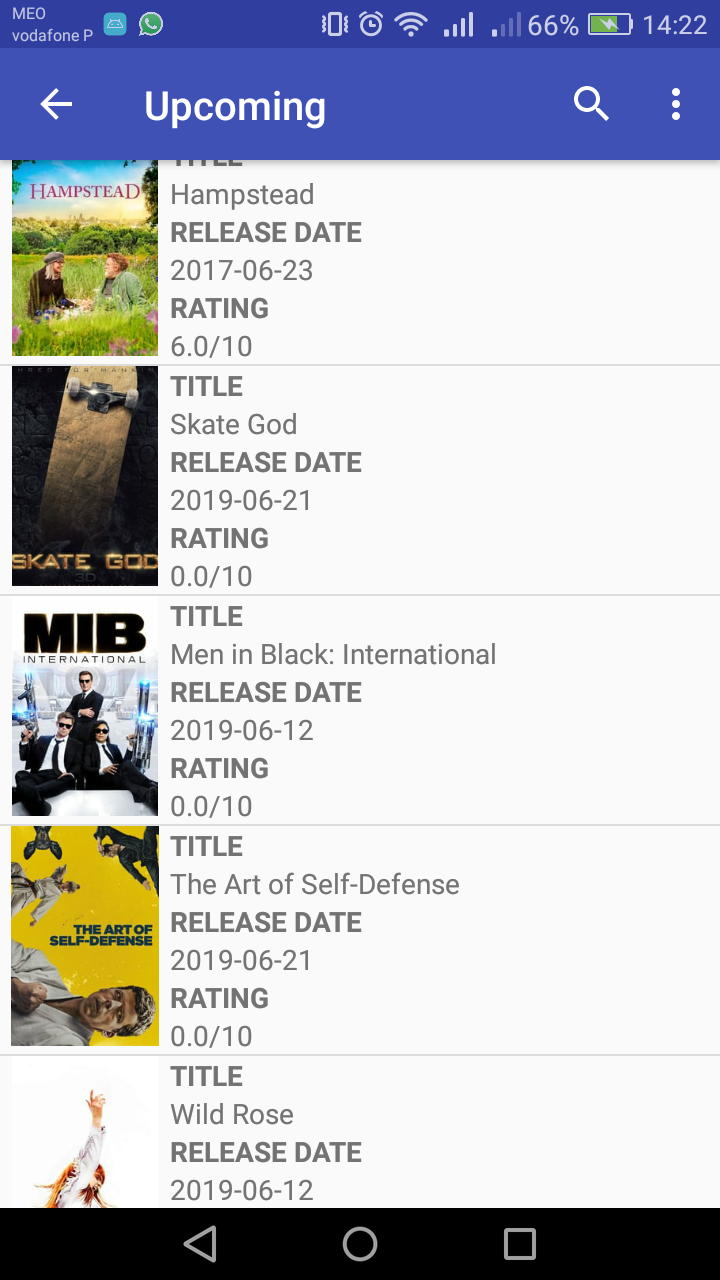Select Men in Black: International
The width and height of the screenshot is (720, 1280).
click(360, 710)
